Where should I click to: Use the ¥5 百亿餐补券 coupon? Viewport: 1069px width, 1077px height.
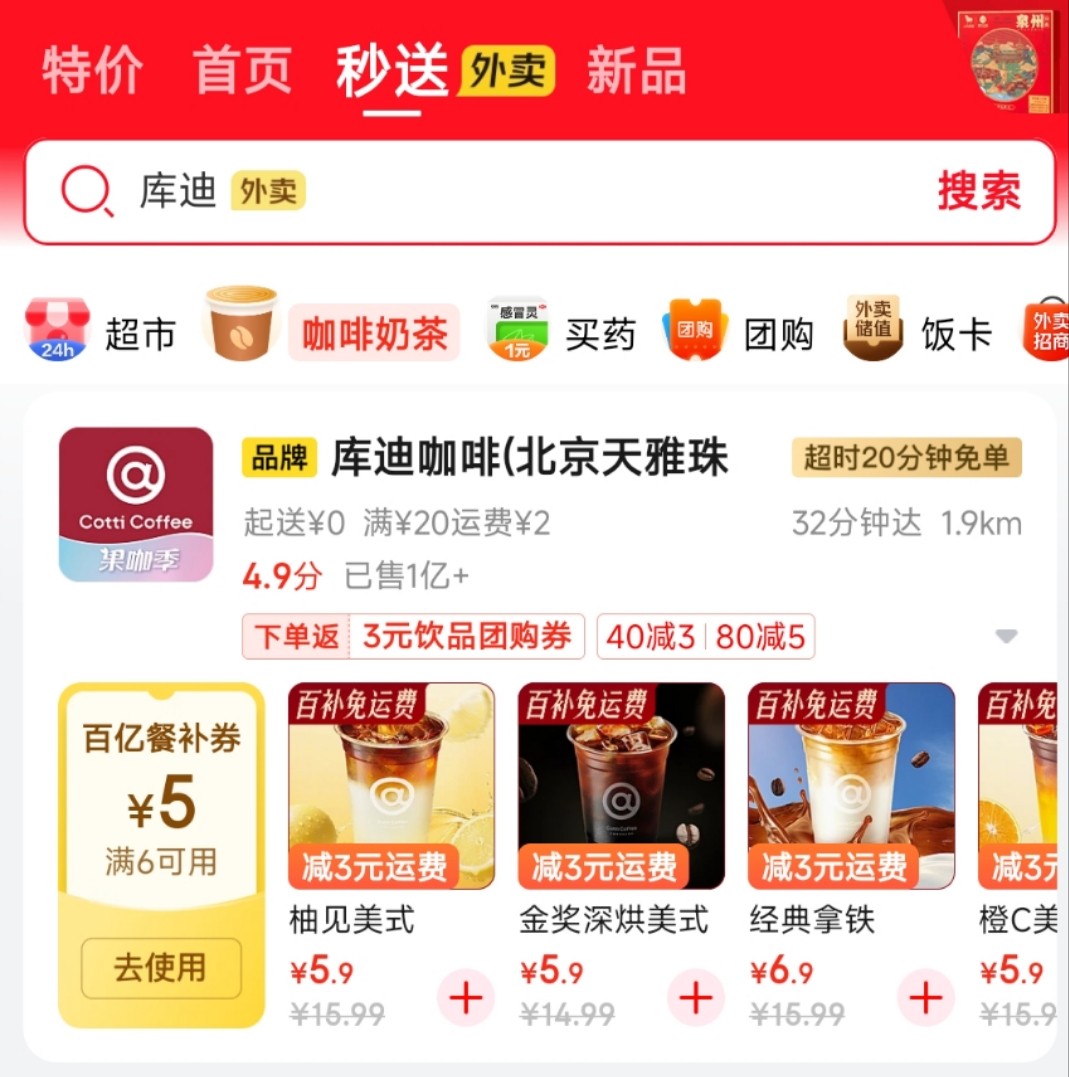[161, 968]
